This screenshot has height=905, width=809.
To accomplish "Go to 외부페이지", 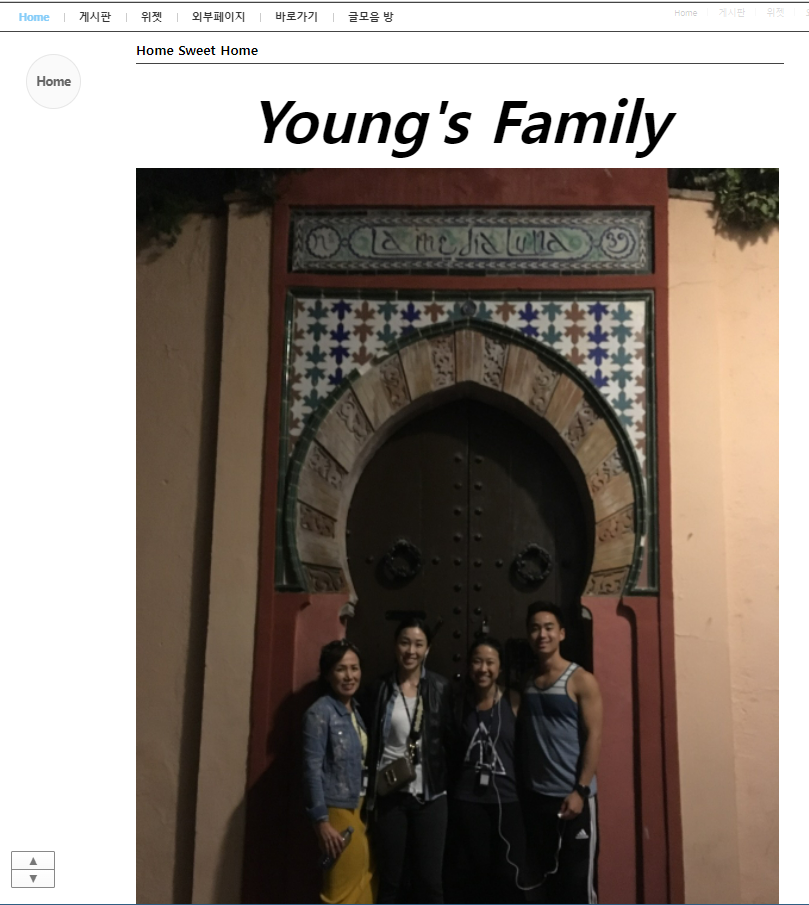I will pos(218,17).
